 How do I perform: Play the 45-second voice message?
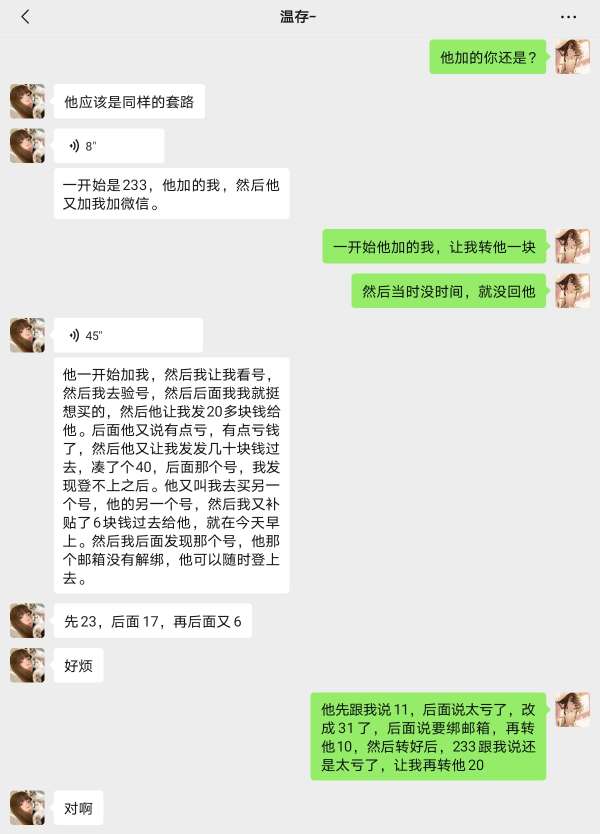[x=128, y=335]
